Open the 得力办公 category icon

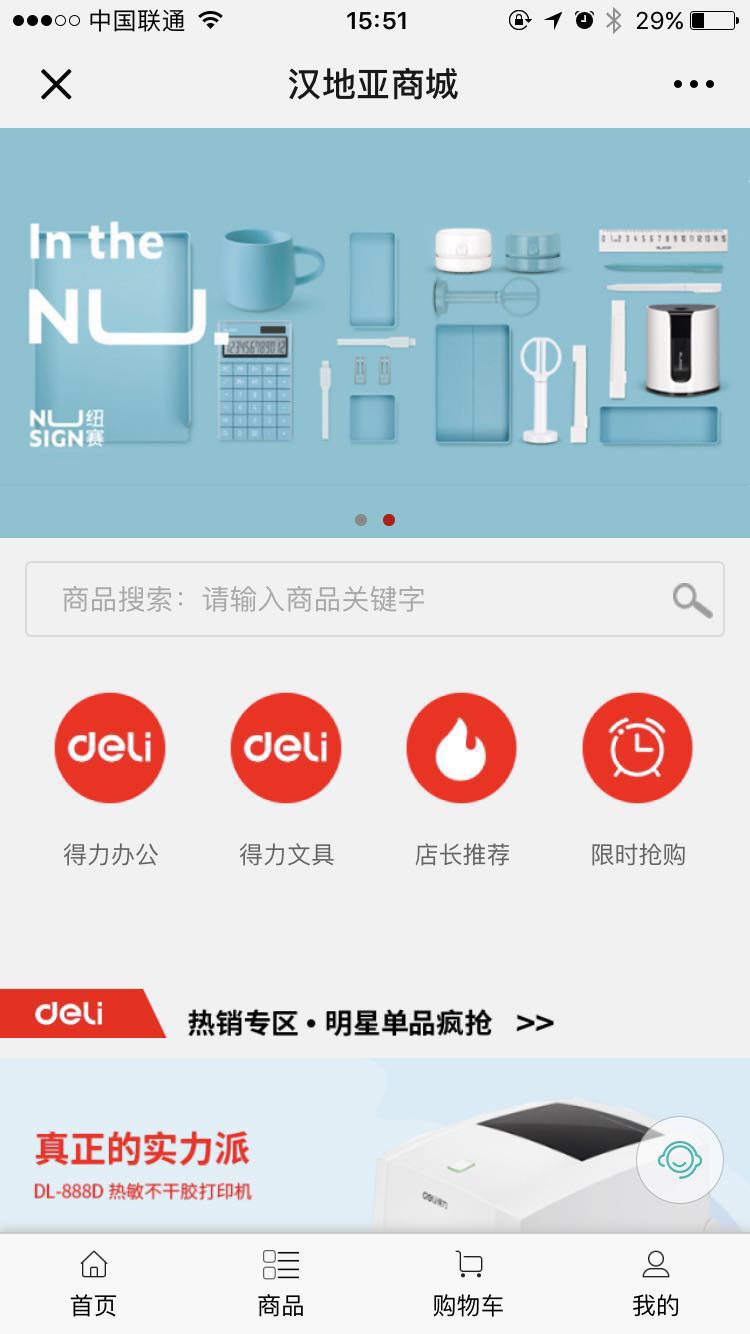110,747
